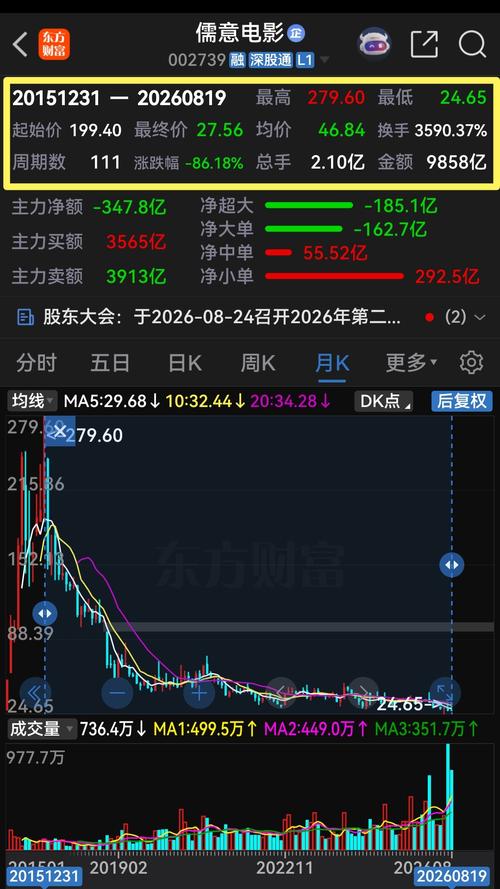Tap the DK点 button
This screenshot has height=889, width=500.
coord(384,401)
